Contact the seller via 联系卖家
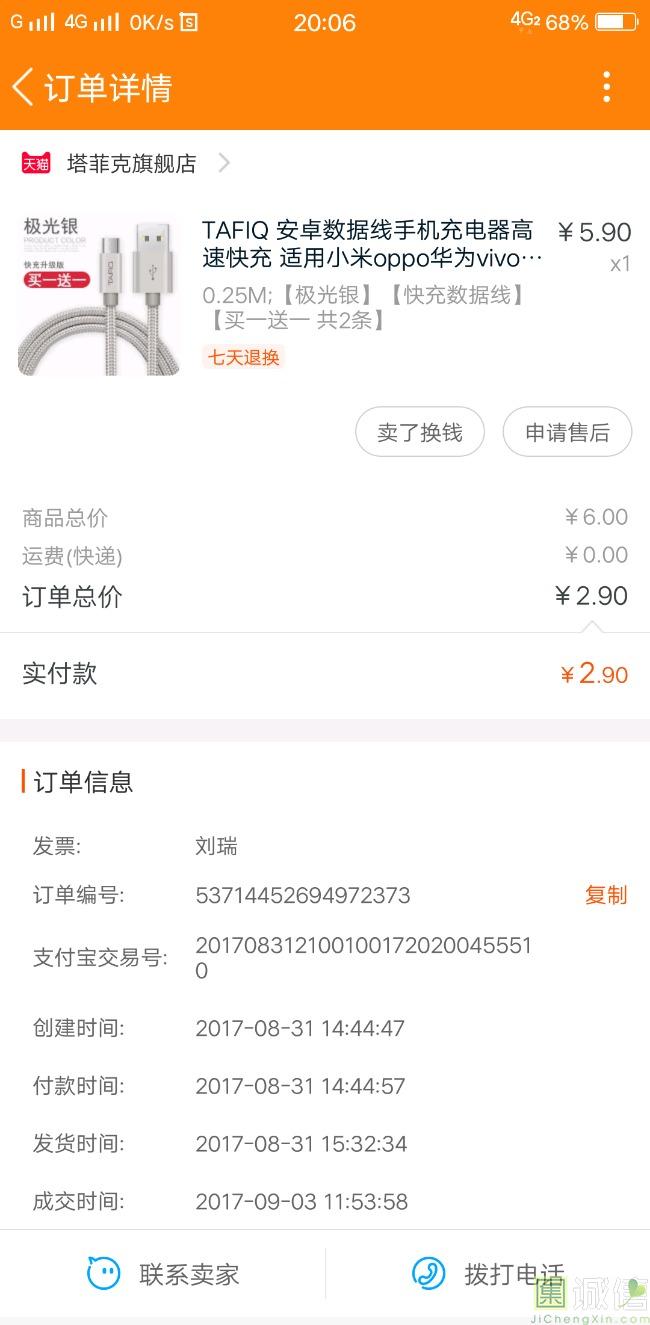 click(x=163, y=1274)
